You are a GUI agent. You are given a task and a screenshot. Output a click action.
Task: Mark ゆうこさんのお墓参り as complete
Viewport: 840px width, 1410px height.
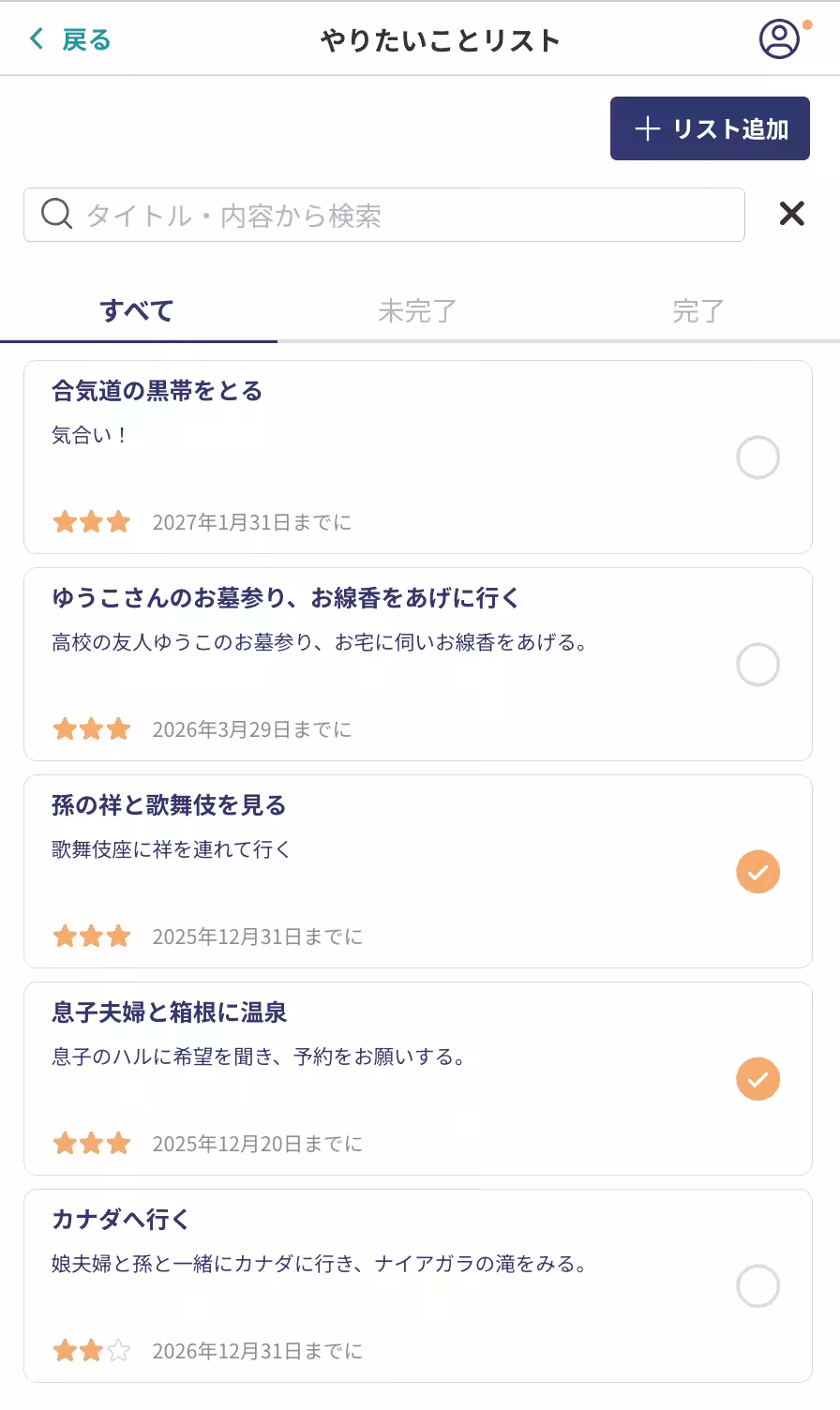pos(757,664)
